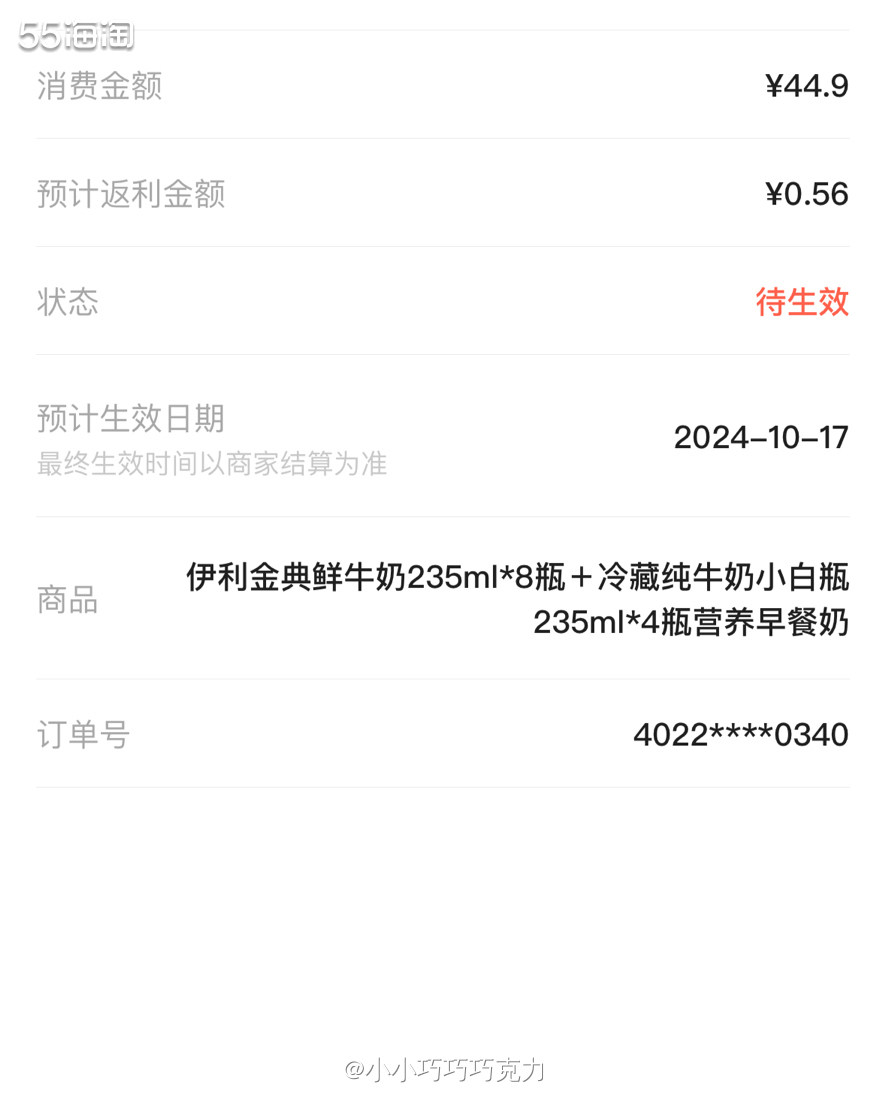Click the watermark @小小巧巧巧克力

tap(443, 1070)
